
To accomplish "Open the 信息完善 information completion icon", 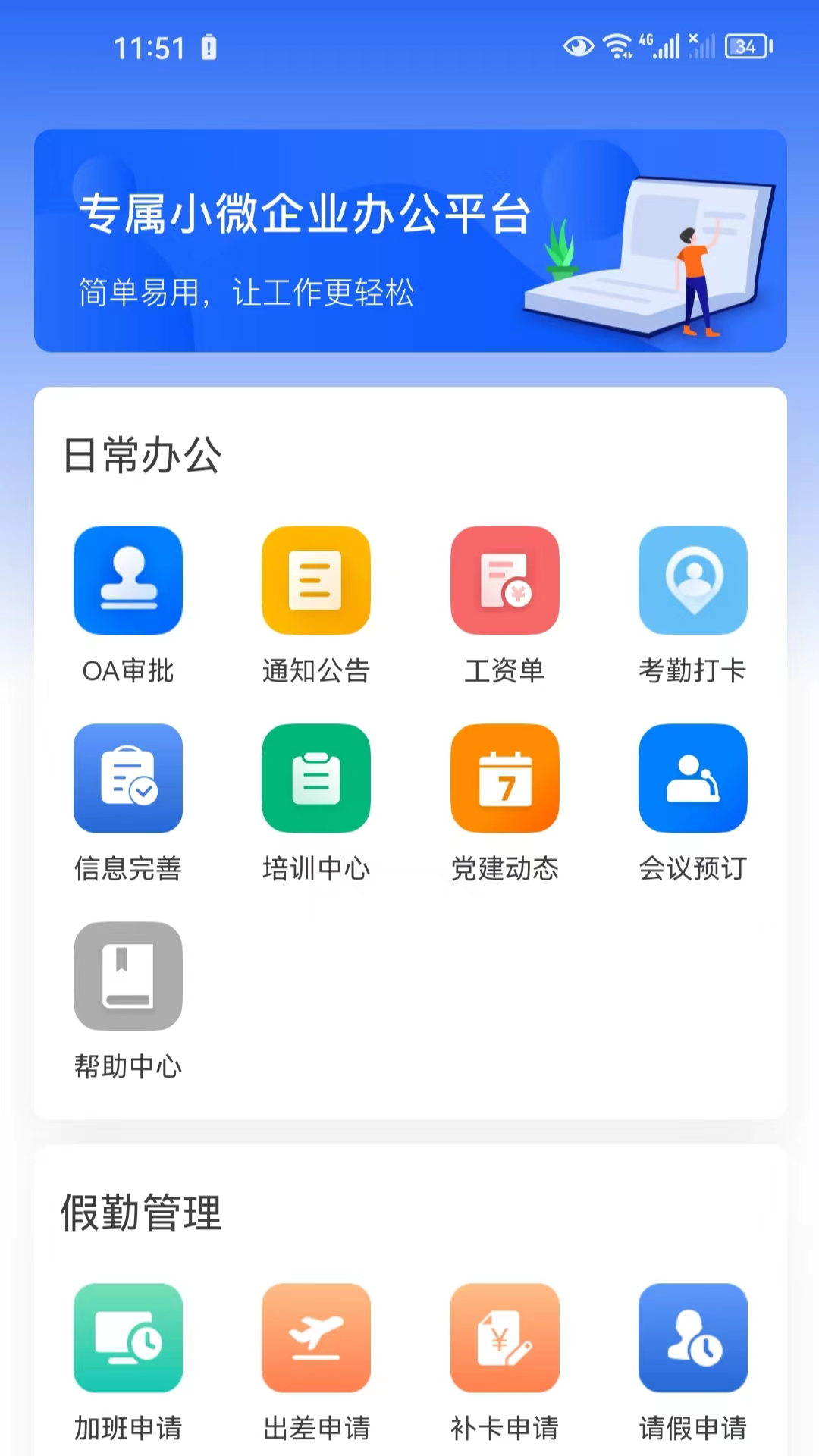I will click(127, 778).
